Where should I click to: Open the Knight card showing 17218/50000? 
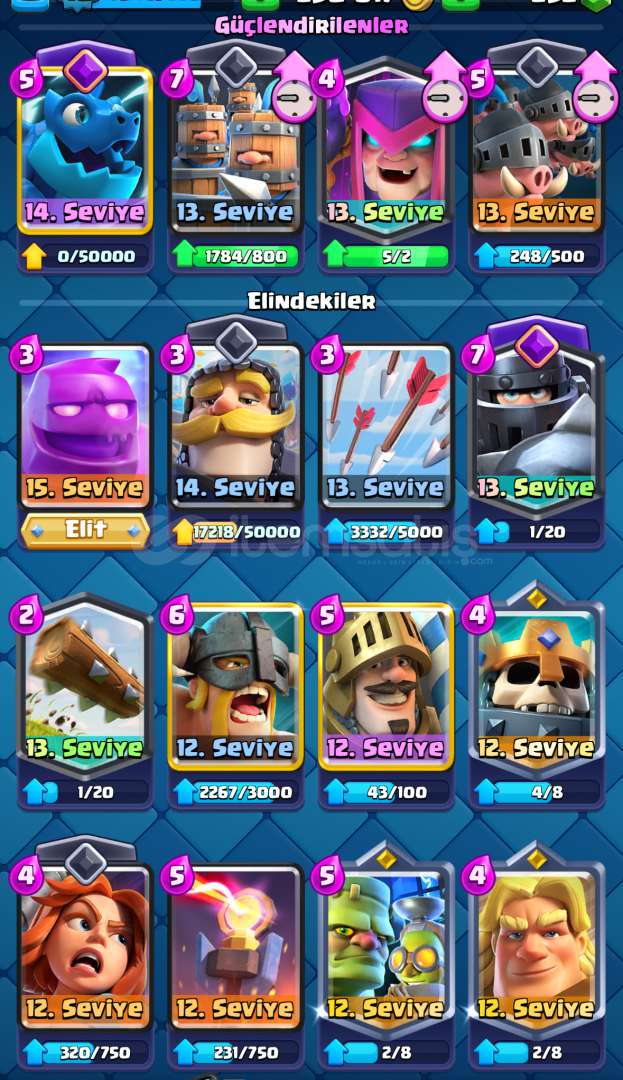click(x=236, y=425)
